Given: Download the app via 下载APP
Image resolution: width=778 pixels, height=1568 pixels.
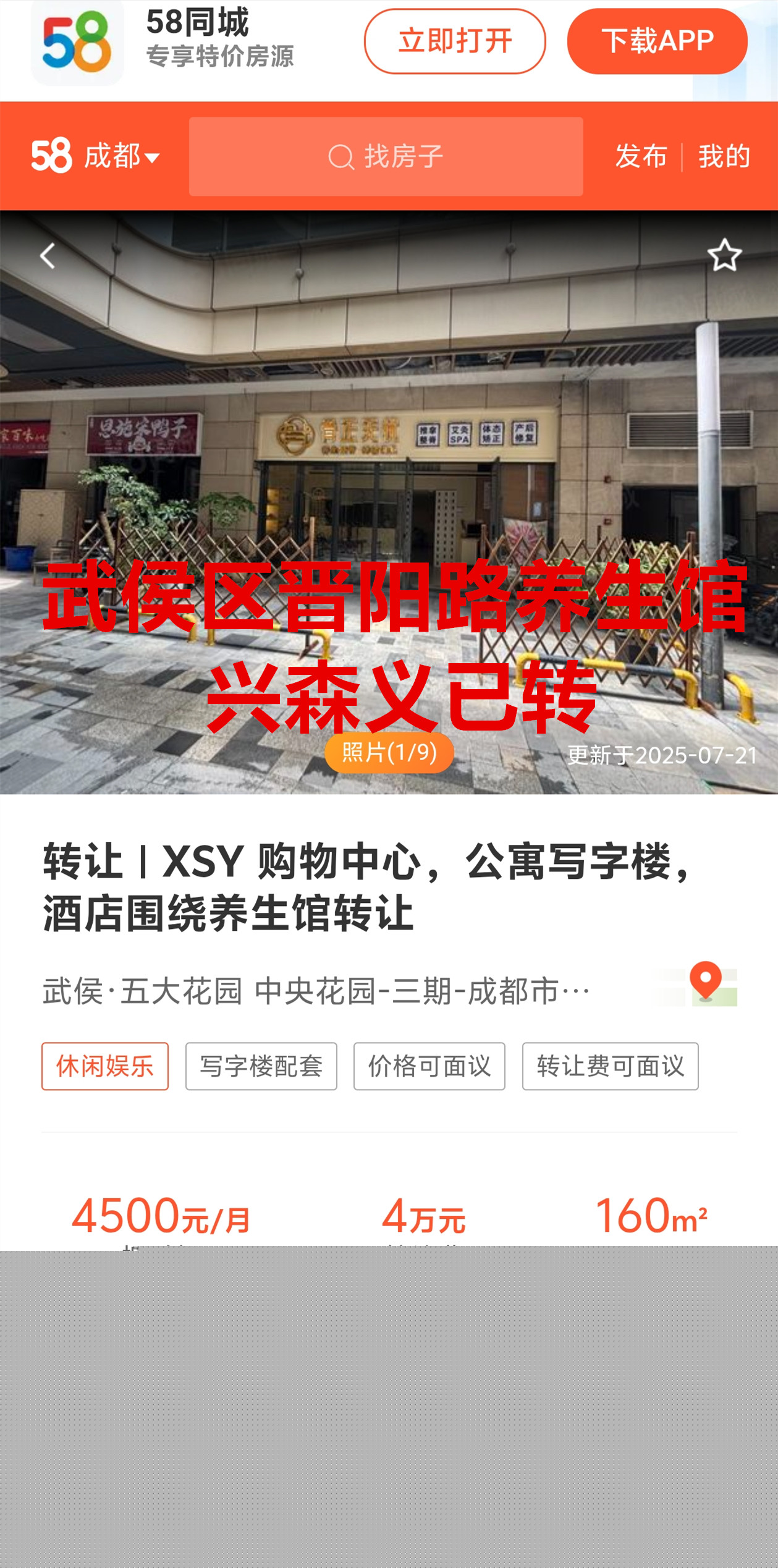Looking at the screenshot, I should point(657,41).
